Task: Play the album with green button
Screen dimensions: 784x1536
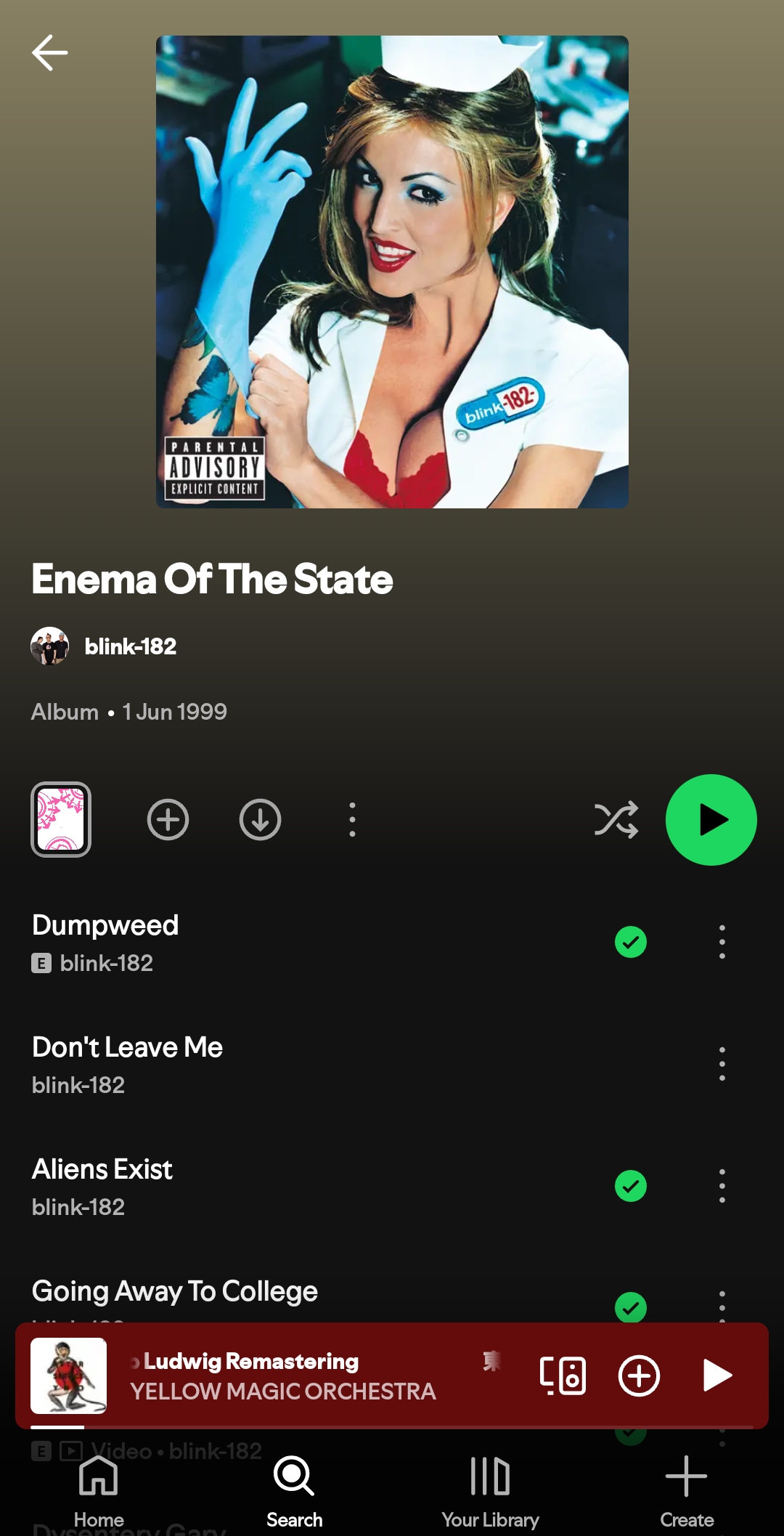Action: point(711,820)
